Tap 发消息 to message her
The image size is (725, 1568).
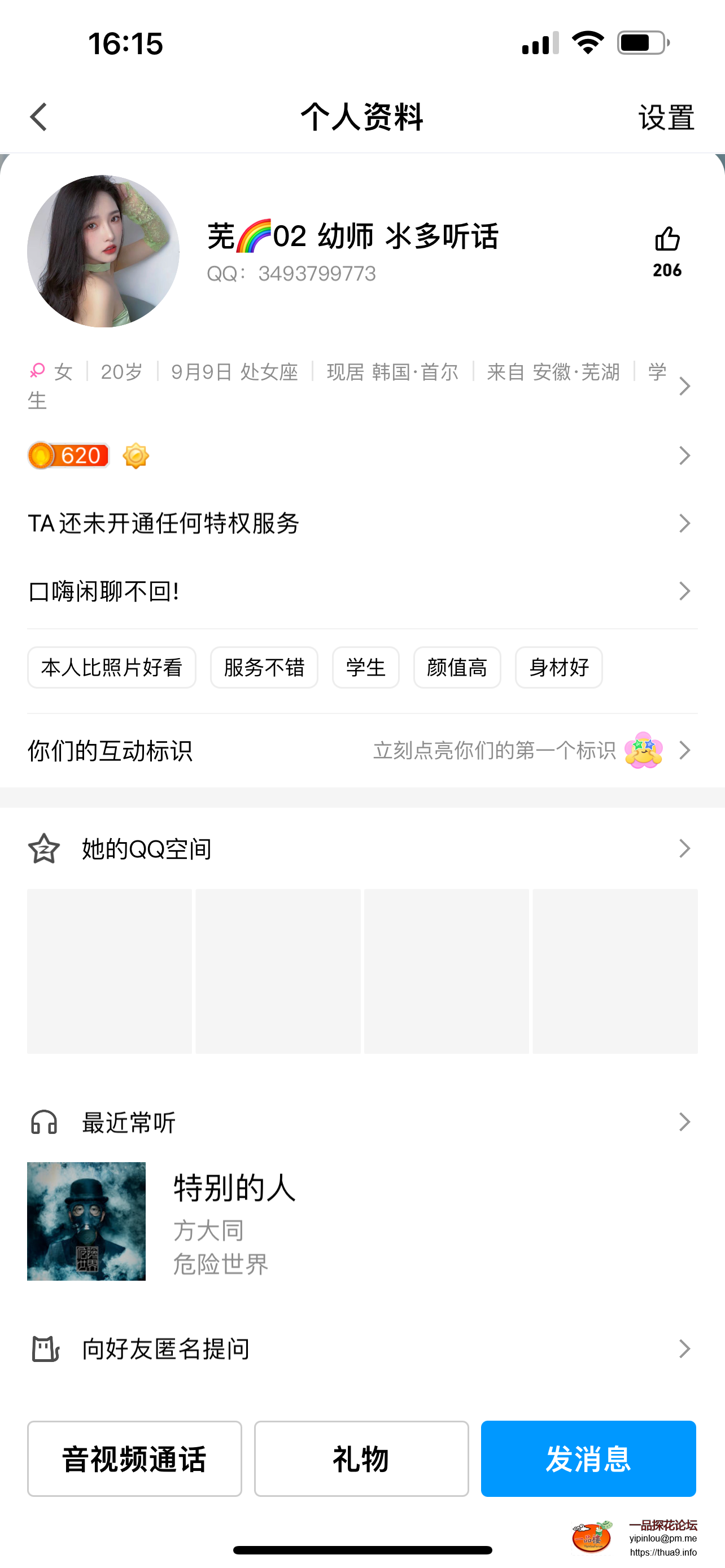[588, 1458]
